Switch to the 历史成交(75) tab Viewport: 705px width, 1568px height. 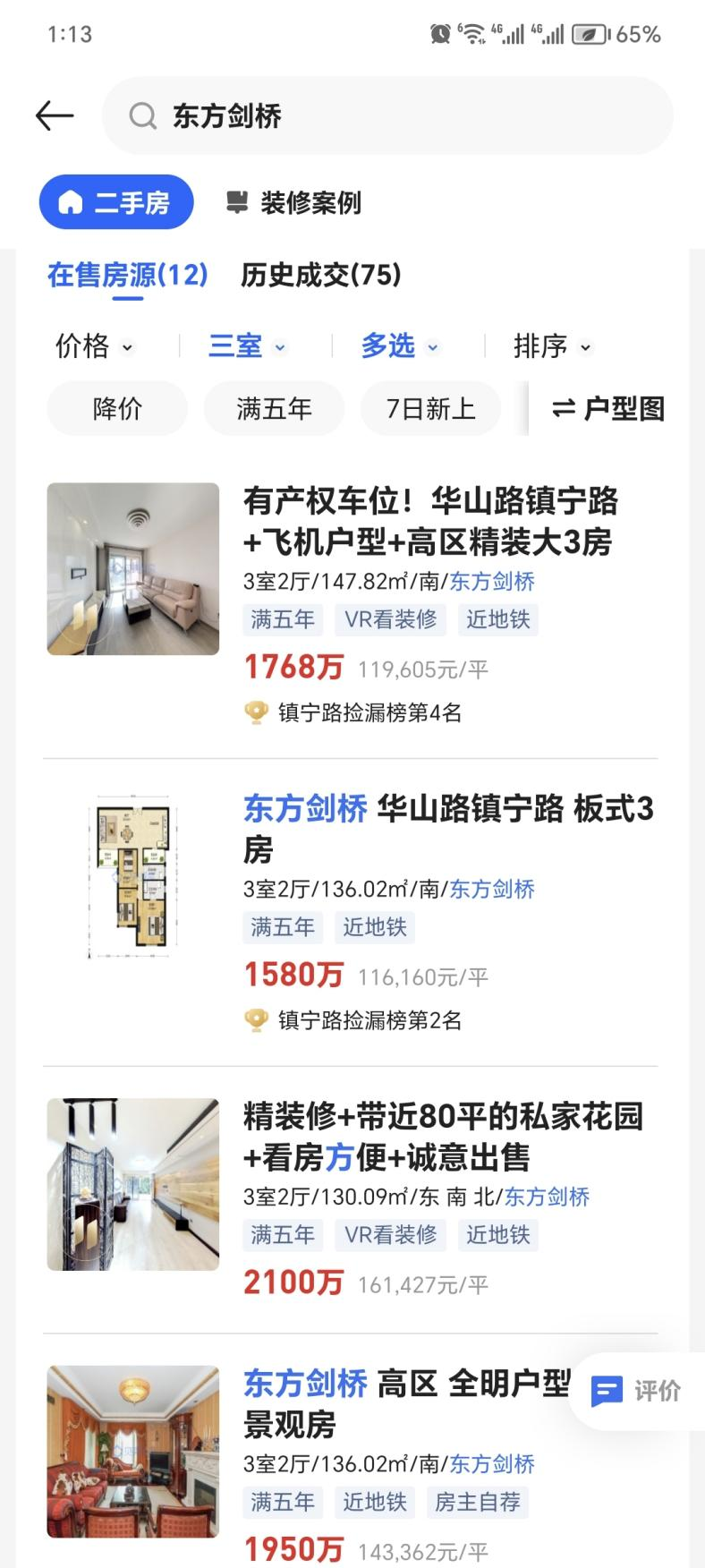click(321, 277)
